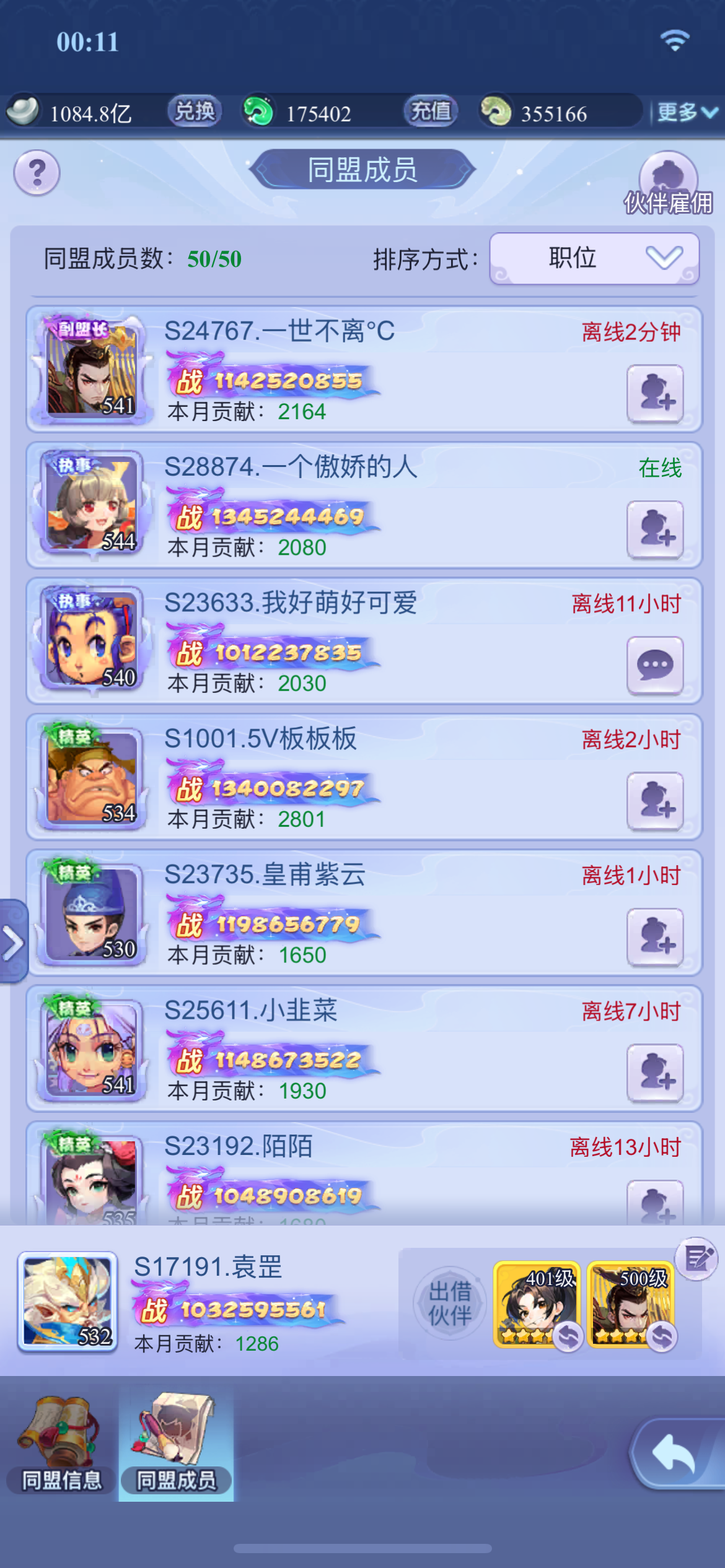This screenshot has height=1568, width=725.
Task: Tap 兑换 exchange button
Action: click(194, 111)
